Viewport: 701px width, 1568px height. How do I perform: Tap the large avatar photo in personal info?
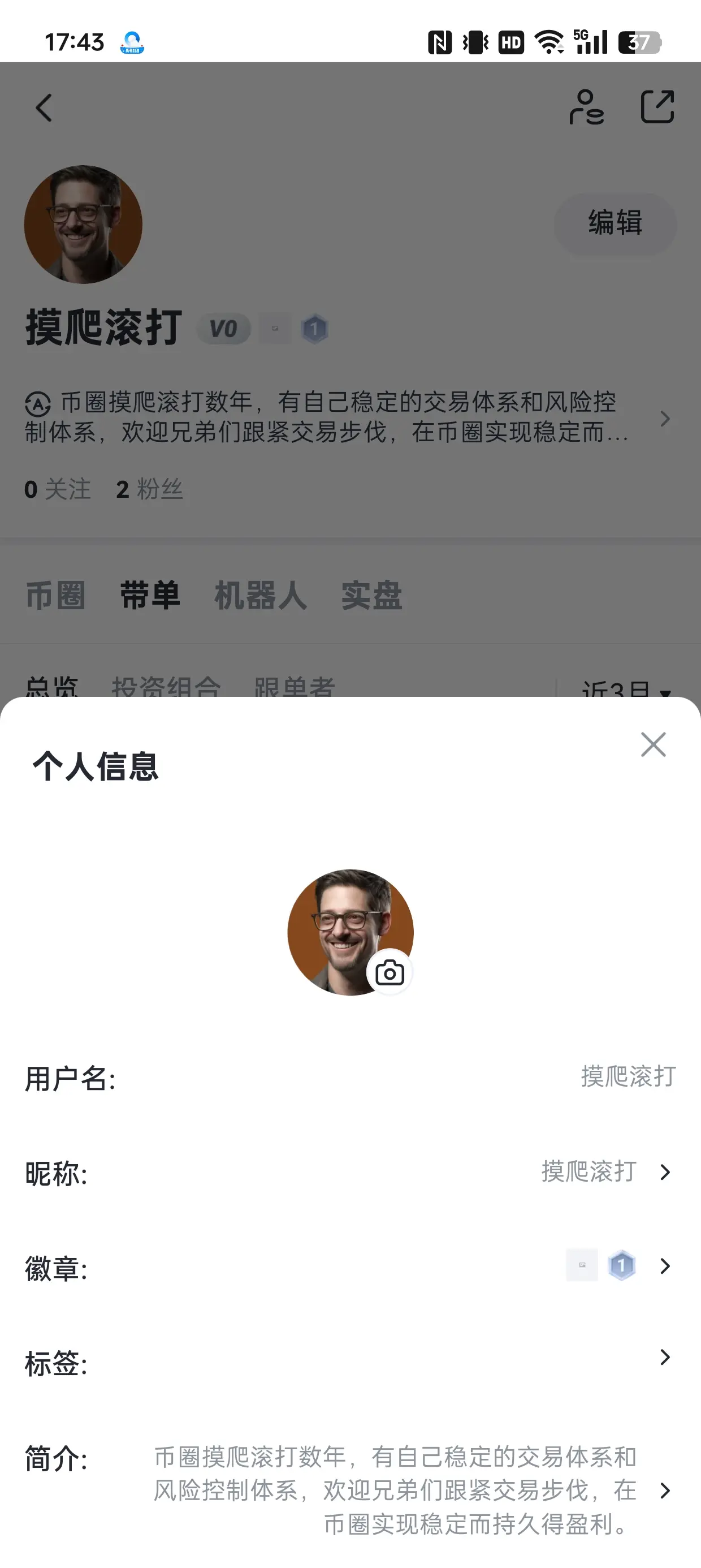tap(350, 931)
